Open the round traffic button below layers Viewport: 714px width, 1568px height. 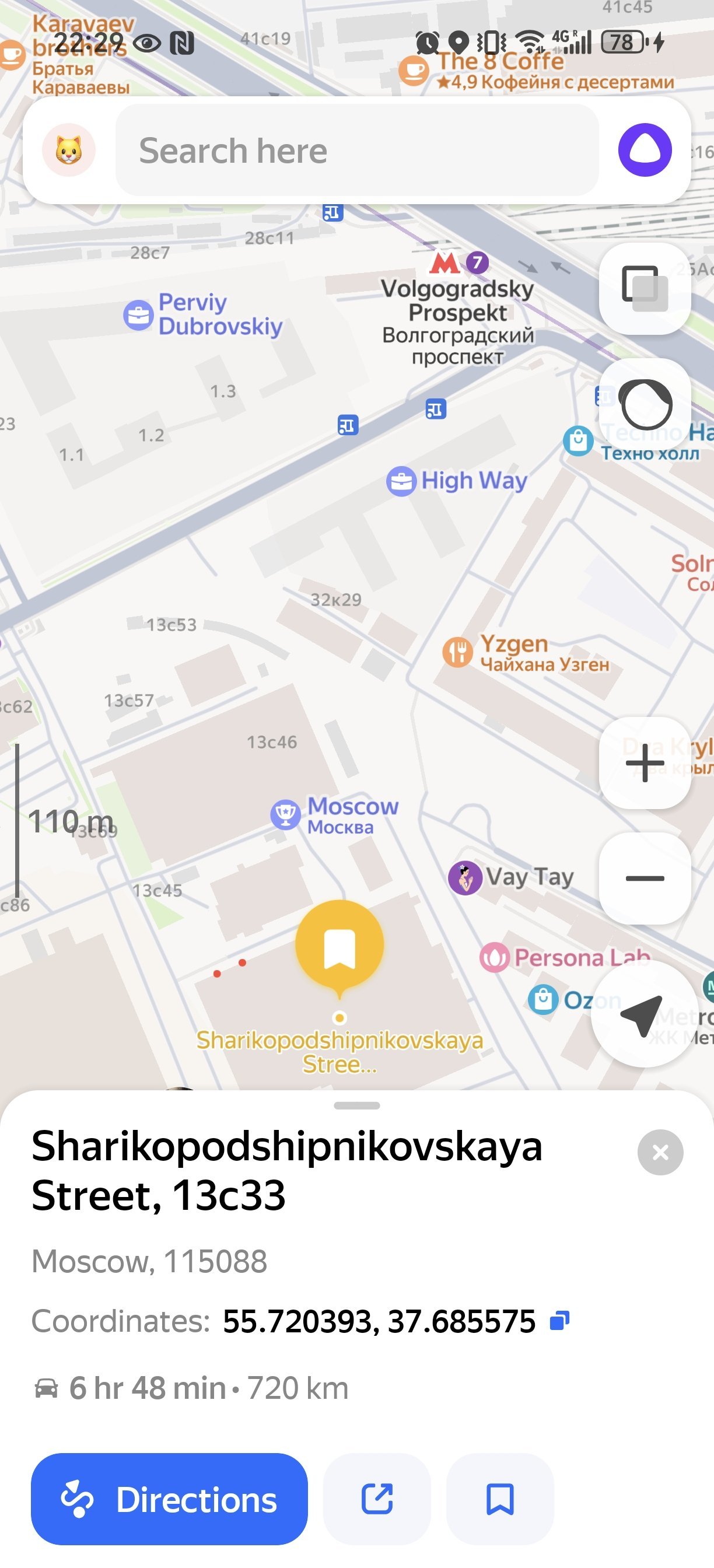tap(644, 404)
